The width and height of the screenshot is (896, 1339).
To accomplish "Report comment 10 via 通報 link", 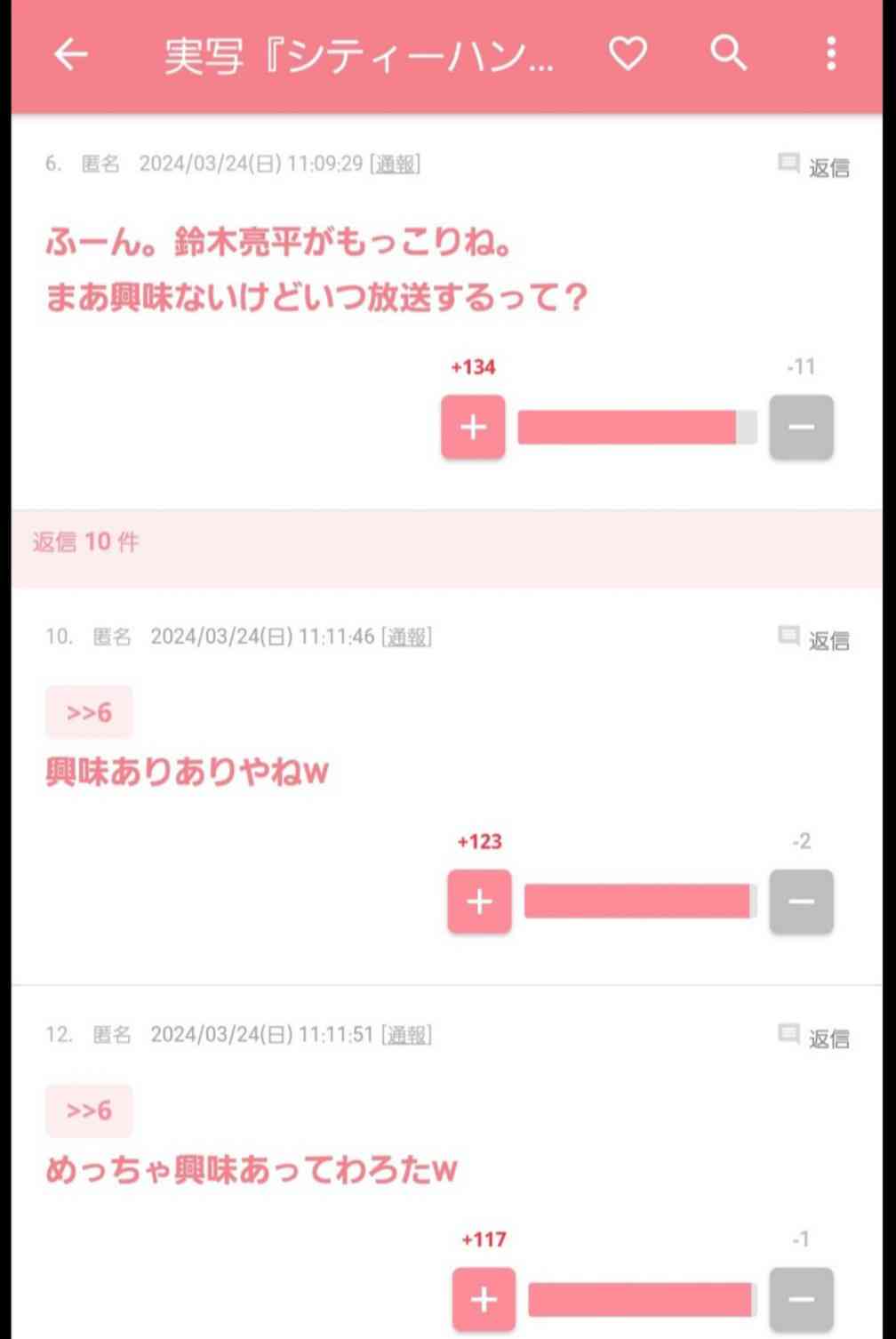I will [406, 637].
